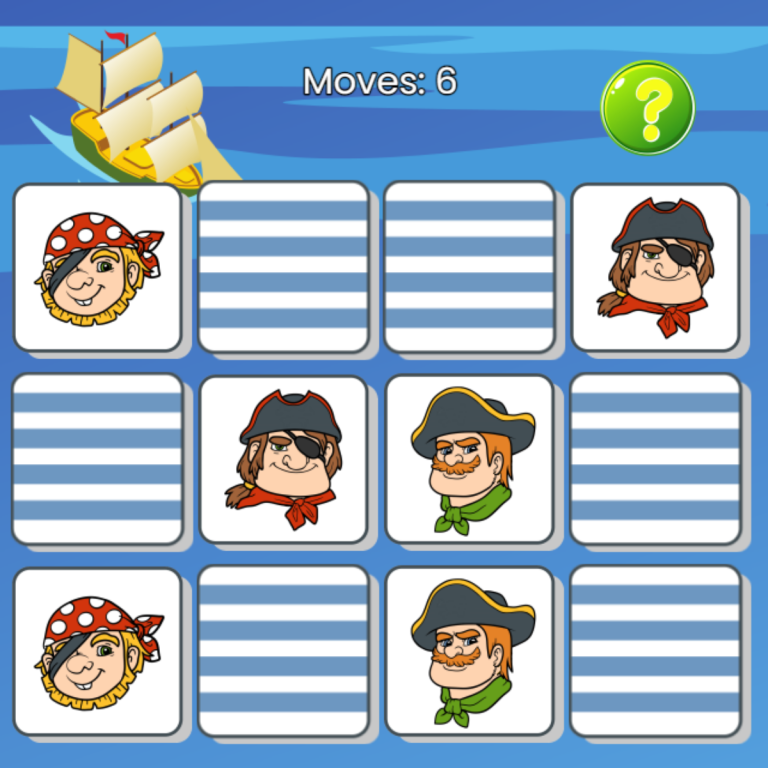The image size is (768, 768).
Task: Flip the striped card between the two bandana pirates
Action: 97,459
